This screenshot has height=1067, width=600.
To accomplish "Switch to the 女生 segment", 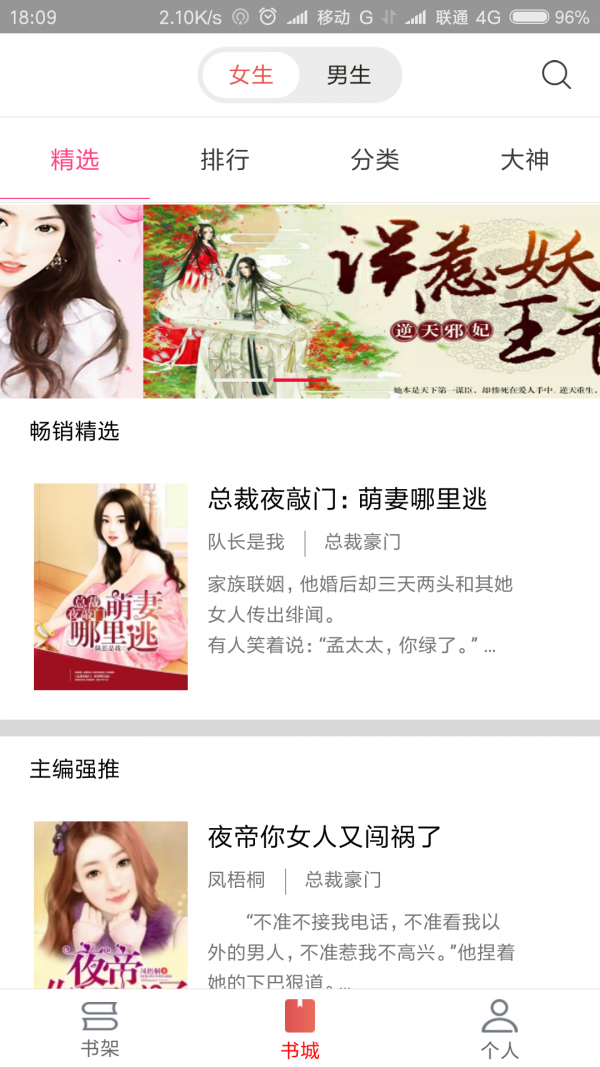I will point(251,75).
